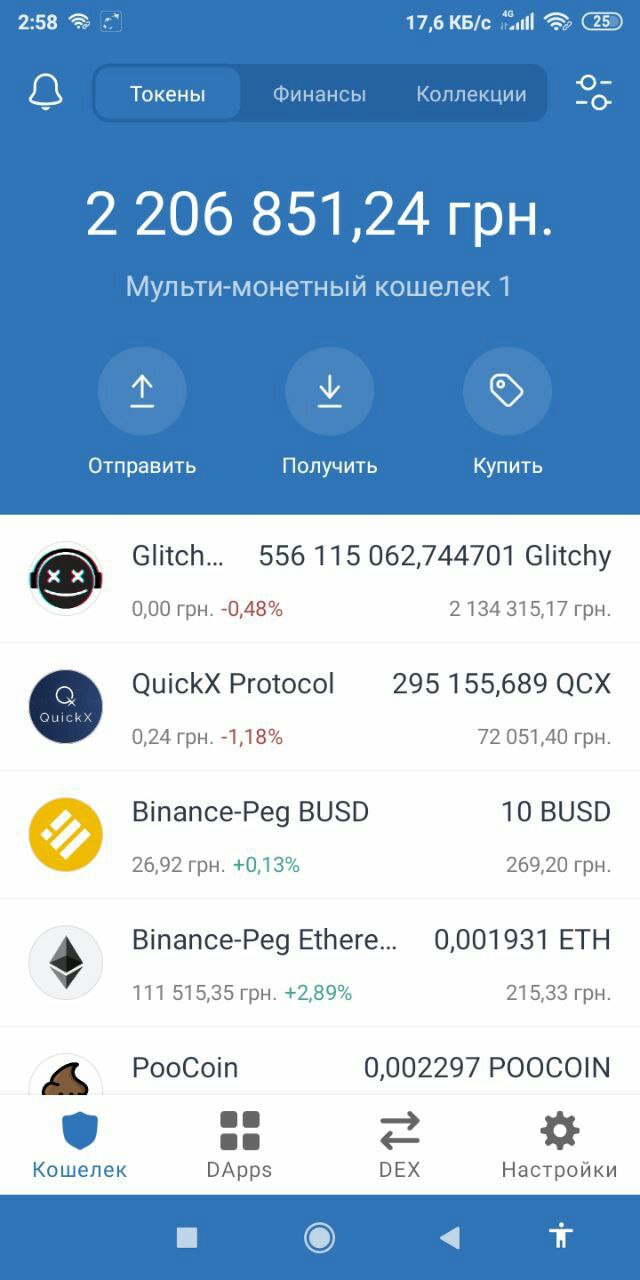Open the PooCoin token row

tap(320, 1066)
